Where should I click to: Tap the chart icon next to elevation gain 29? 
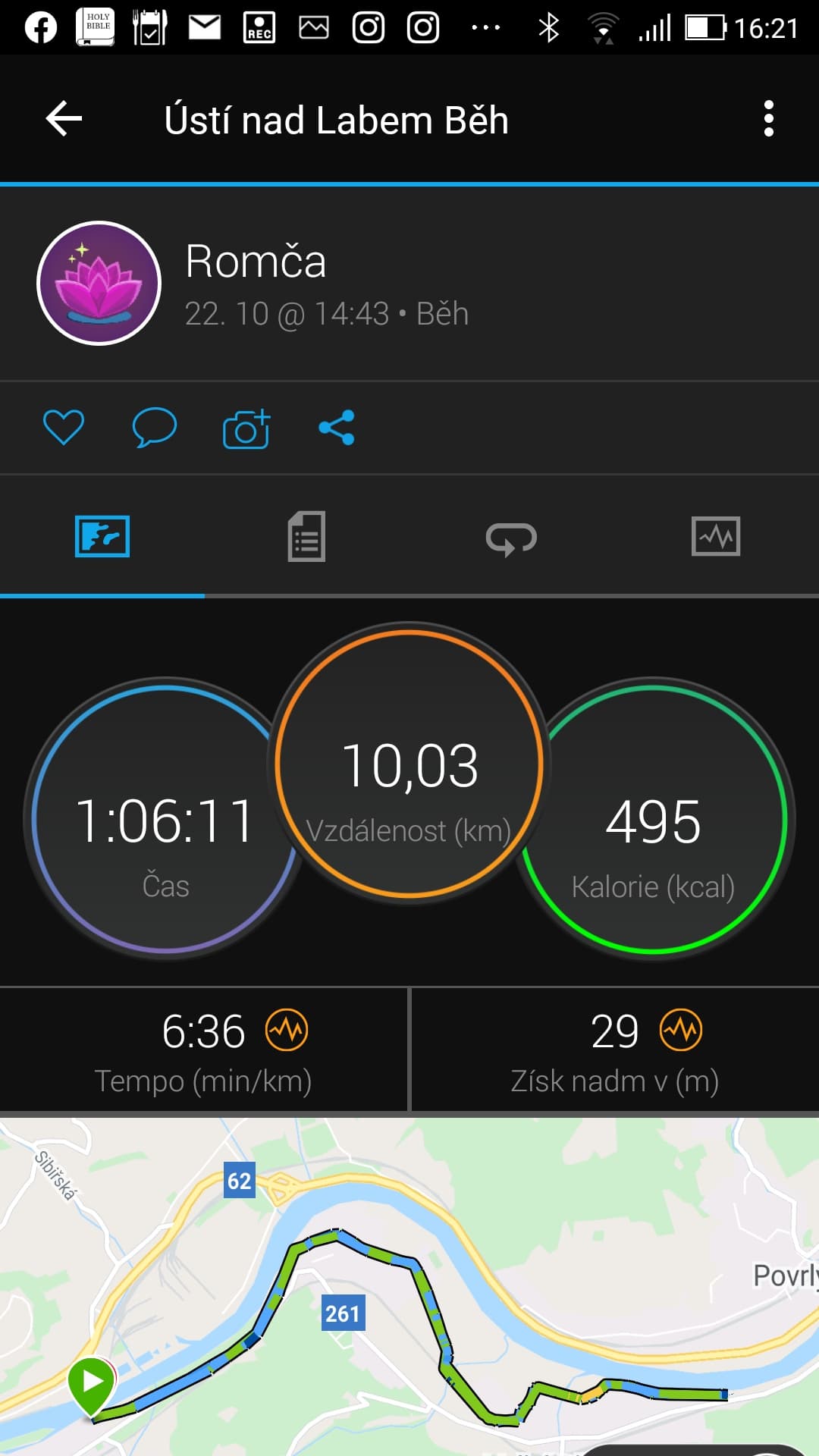click(681, 1030)
